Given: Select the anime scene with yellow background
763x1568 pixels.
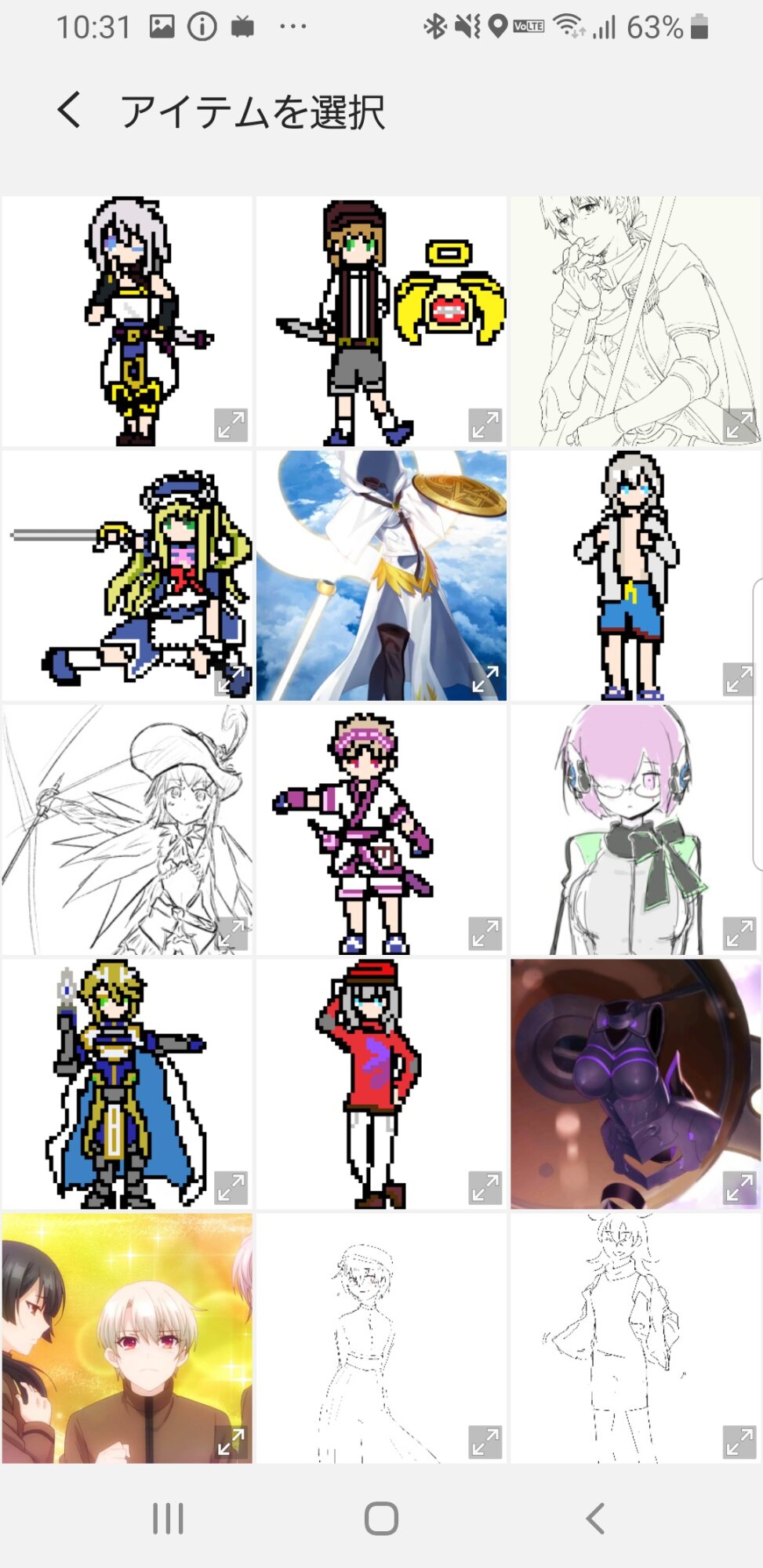Looking at the screenshot, I should 127,1338.
